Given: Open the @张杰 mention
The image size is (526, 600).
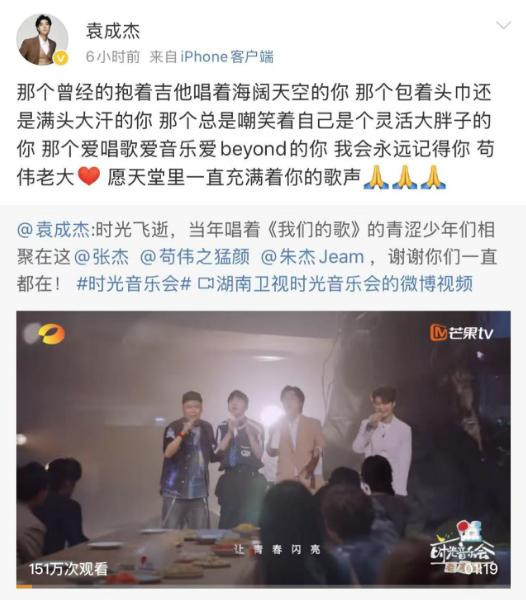Looking at the screenshot, I should tap(101, 257).
